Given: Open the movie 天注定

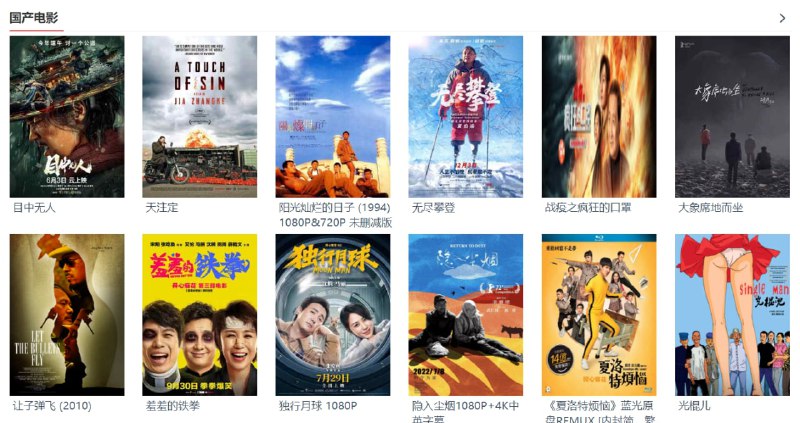Looking at the screenshot, I should pos(199,117).
